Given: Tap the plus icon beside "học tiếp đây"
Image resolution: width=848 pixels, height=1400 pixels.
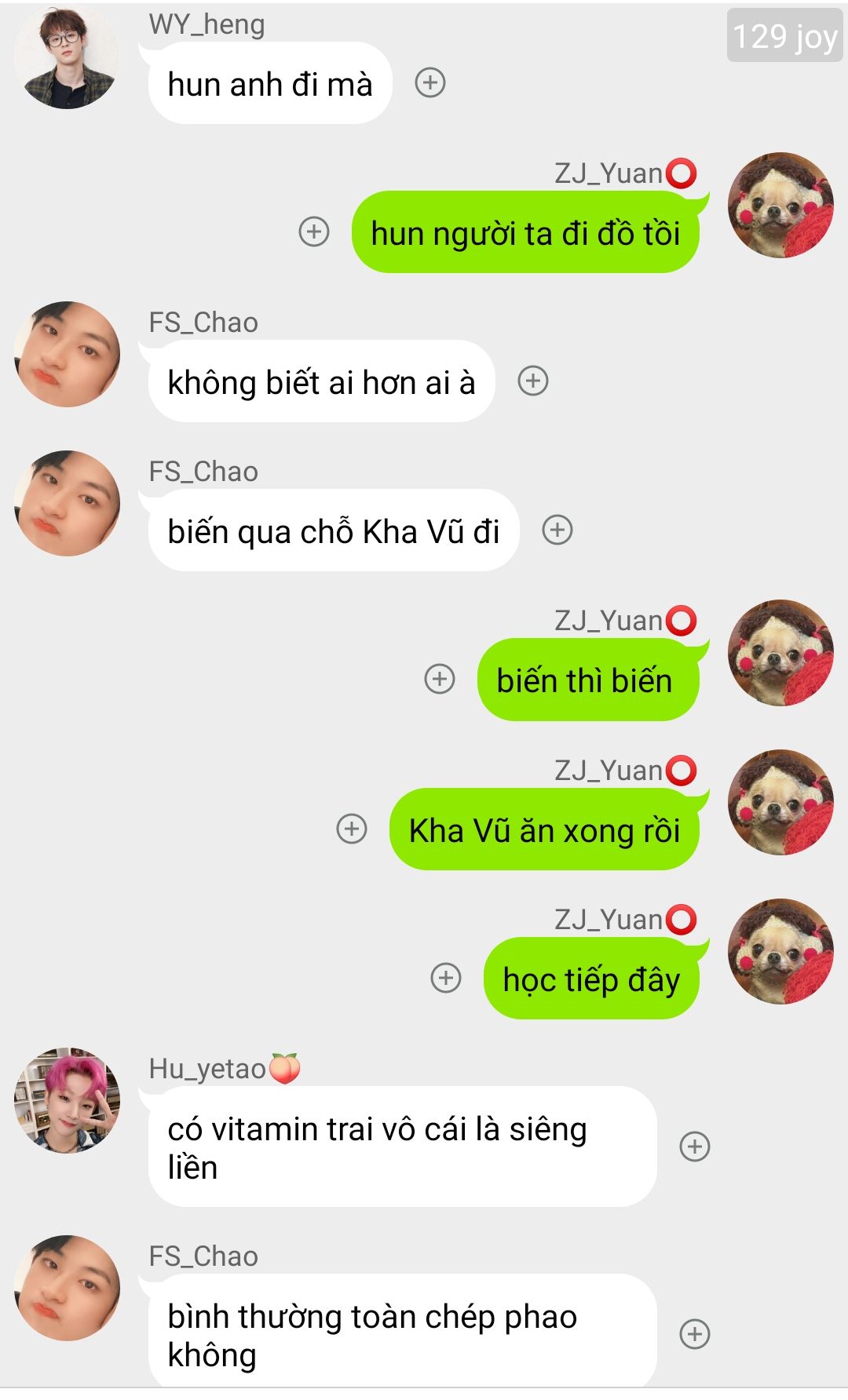Looking at the screenshot, I should [446, 978].
